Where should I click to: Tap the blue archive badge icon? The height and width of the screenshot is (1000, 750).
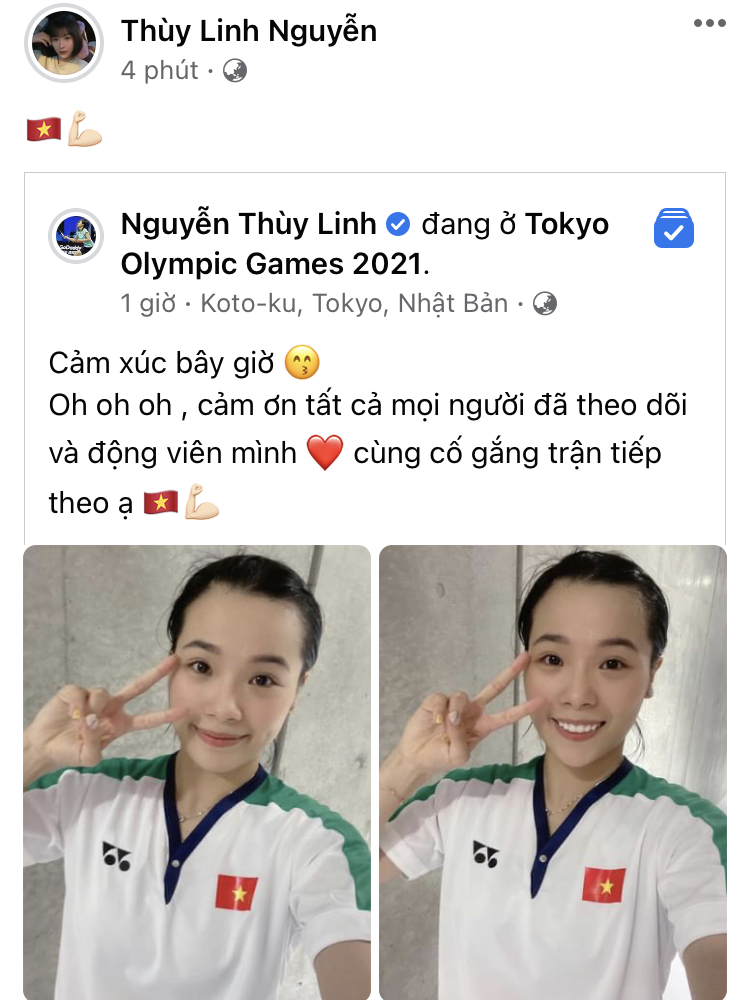click(x=674, y=229)
